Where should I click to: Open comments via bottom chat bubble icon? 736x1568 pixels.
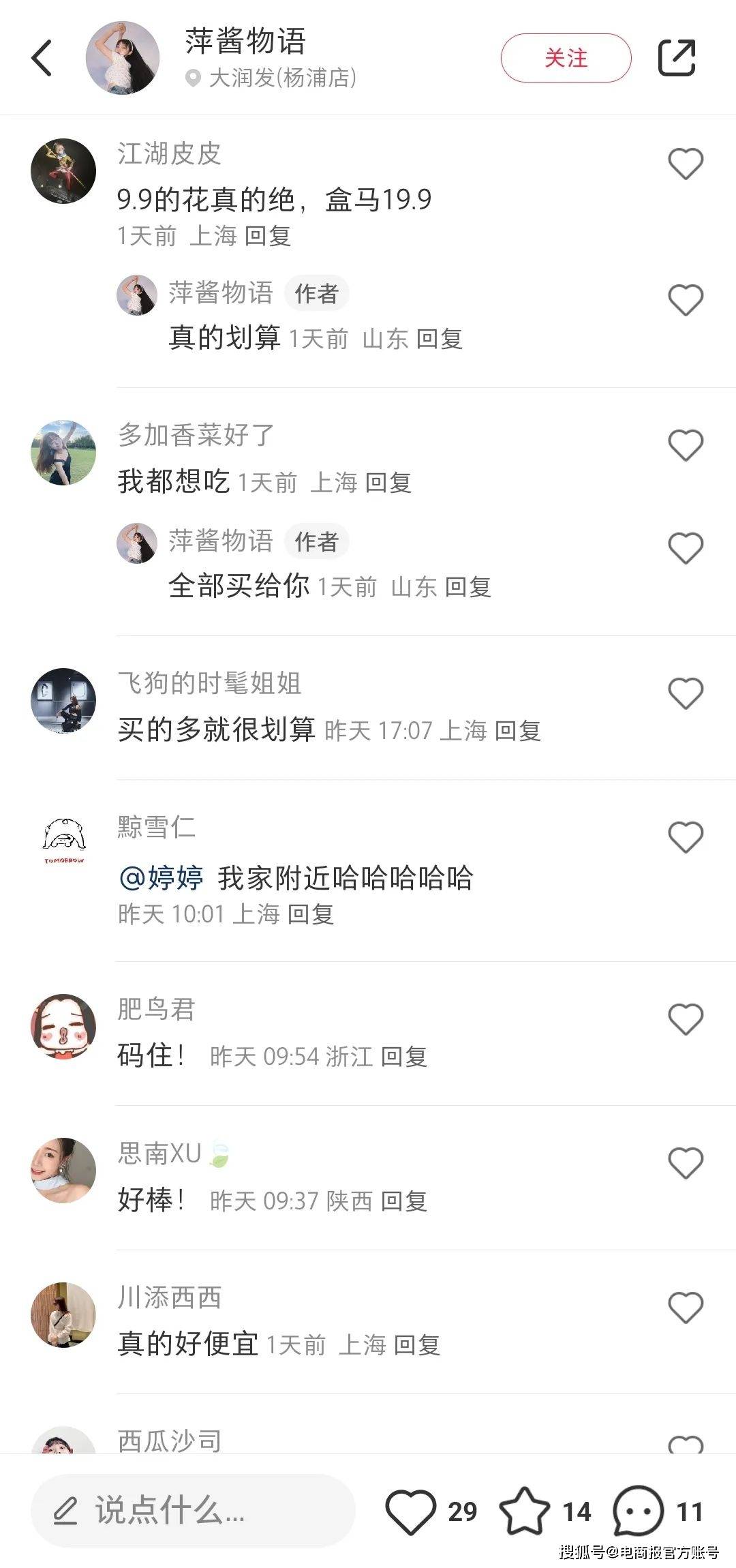pyautogui.click(x=638, y=1511)
